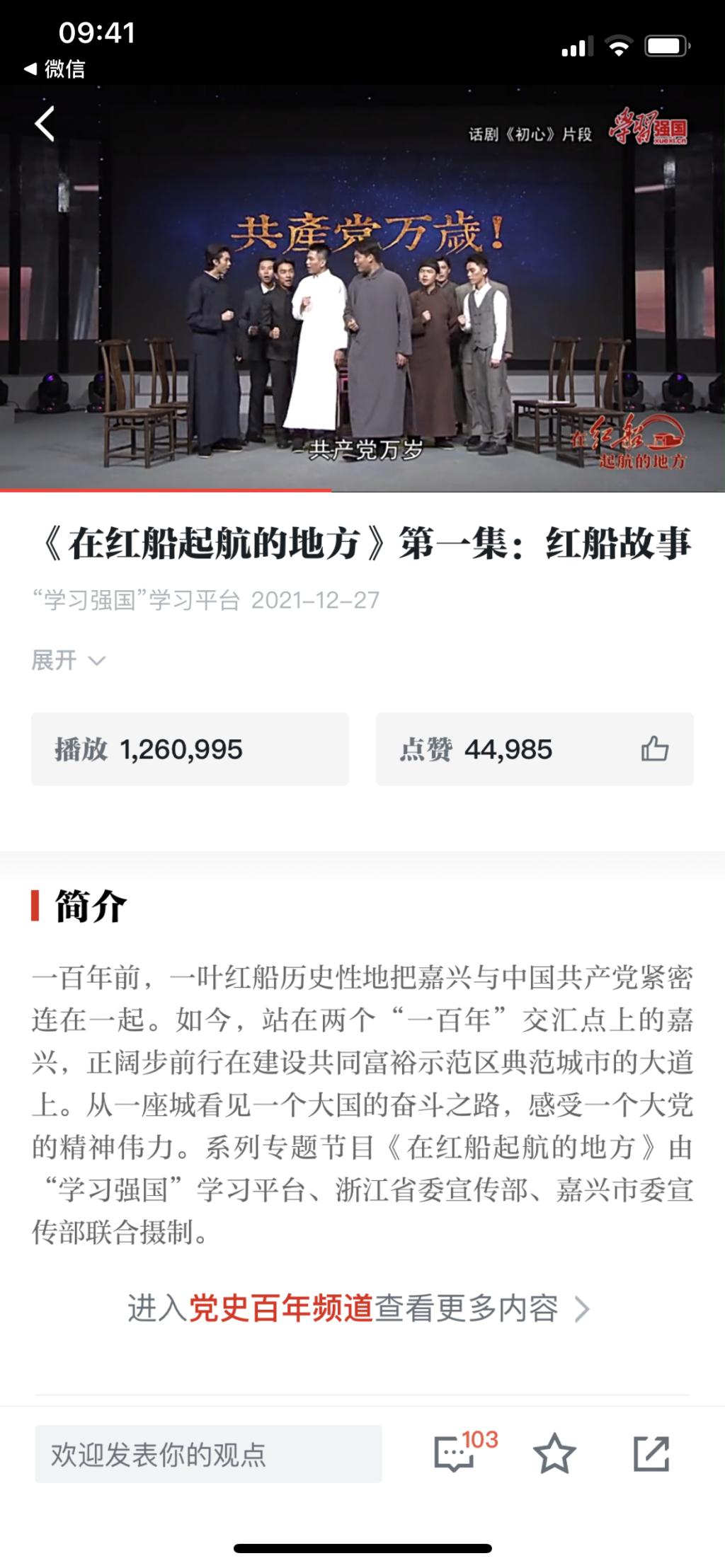Go back using the arrow over the video

pyautogui.click(x=45, y=124)
